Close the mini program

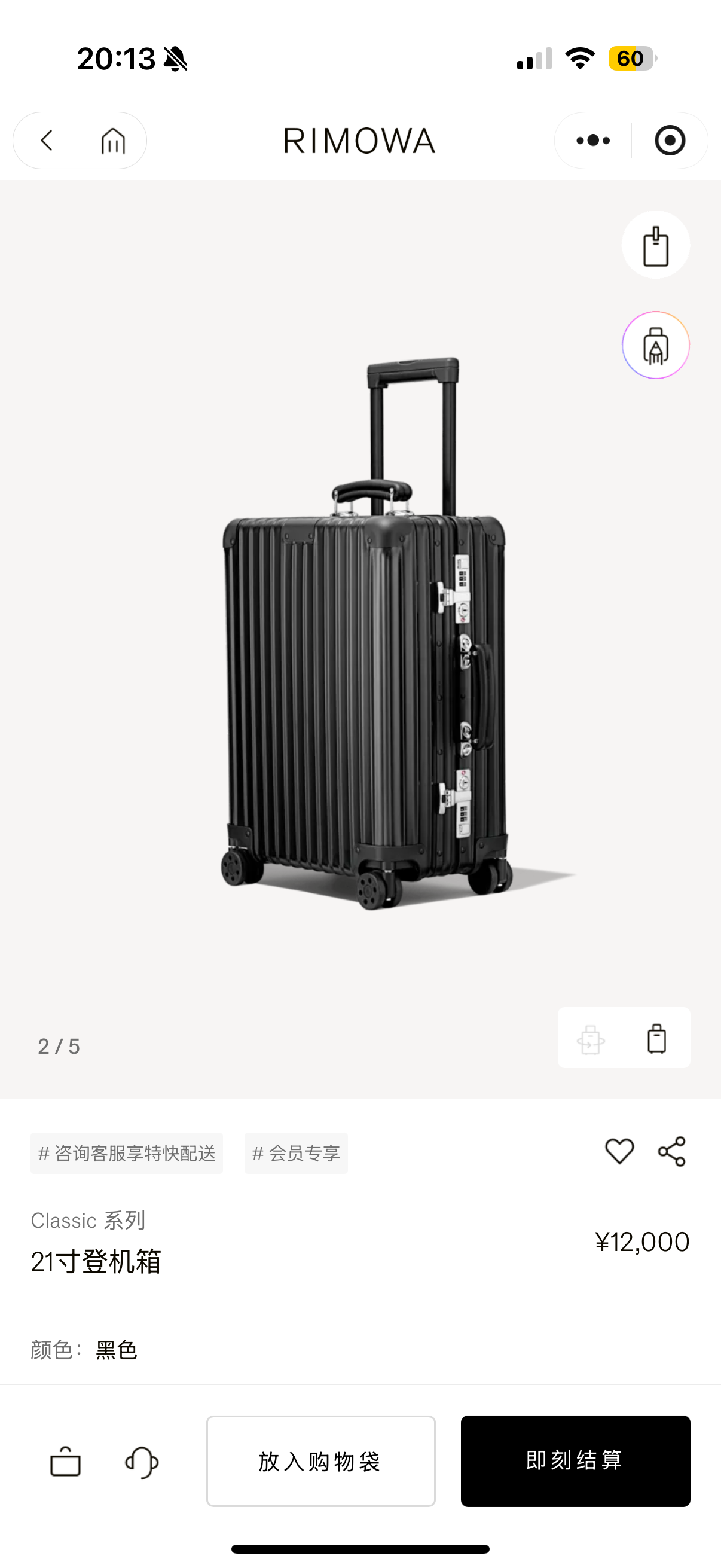(x=670, y=141)
